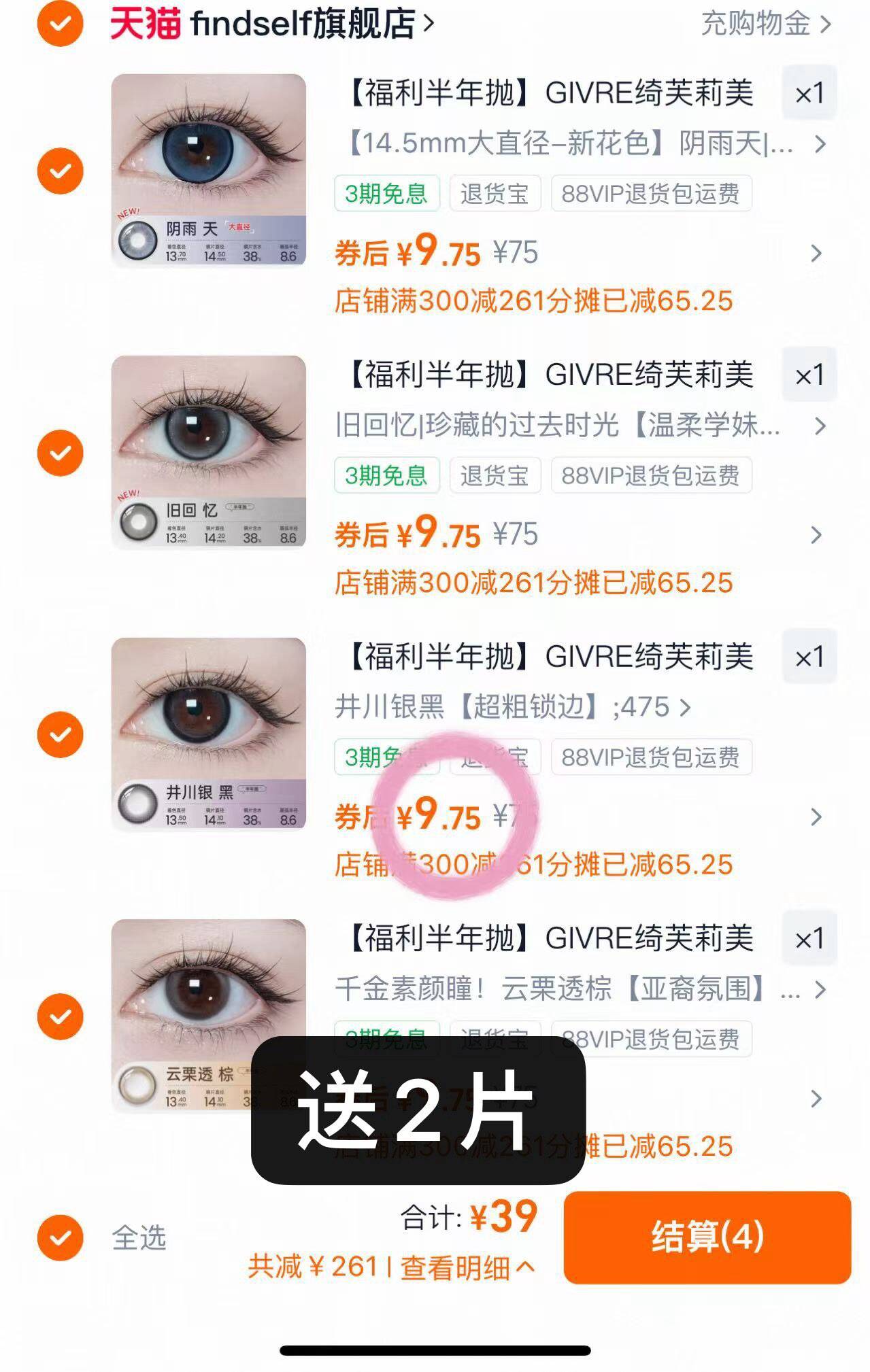870x1372 pixels.
Task: Change the 旧回忆 variant option
Action: point(578,426)
